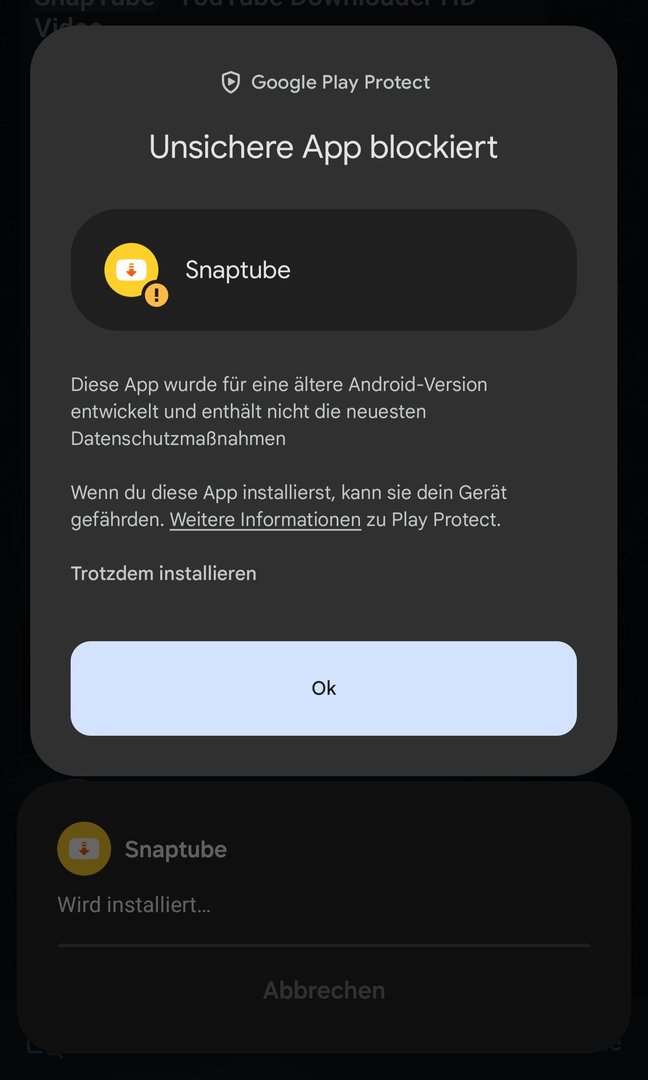Viewport: 648px width, 1080px height.
Task: Cancel the installation with Abbrechen
Action: [323, 990]
